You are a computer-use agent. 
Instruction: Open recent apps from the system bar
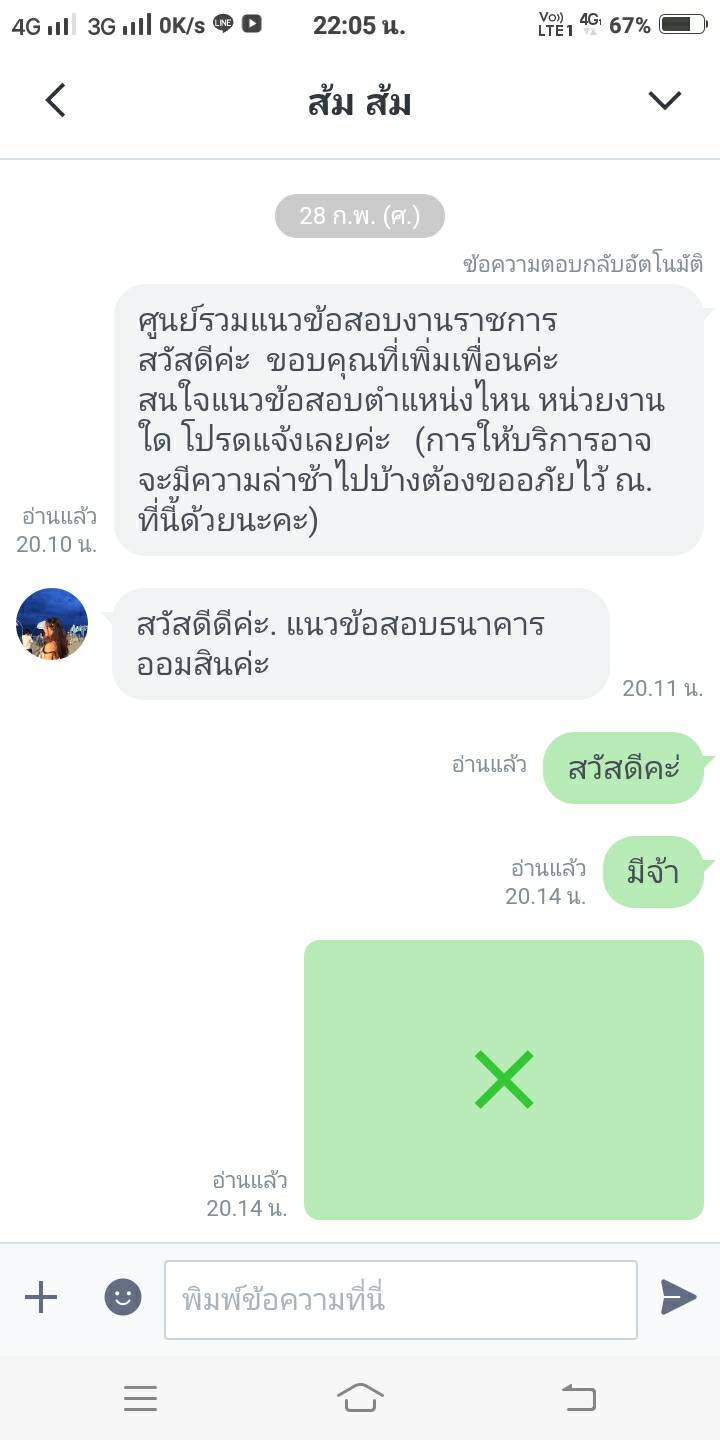[140, 1398]
